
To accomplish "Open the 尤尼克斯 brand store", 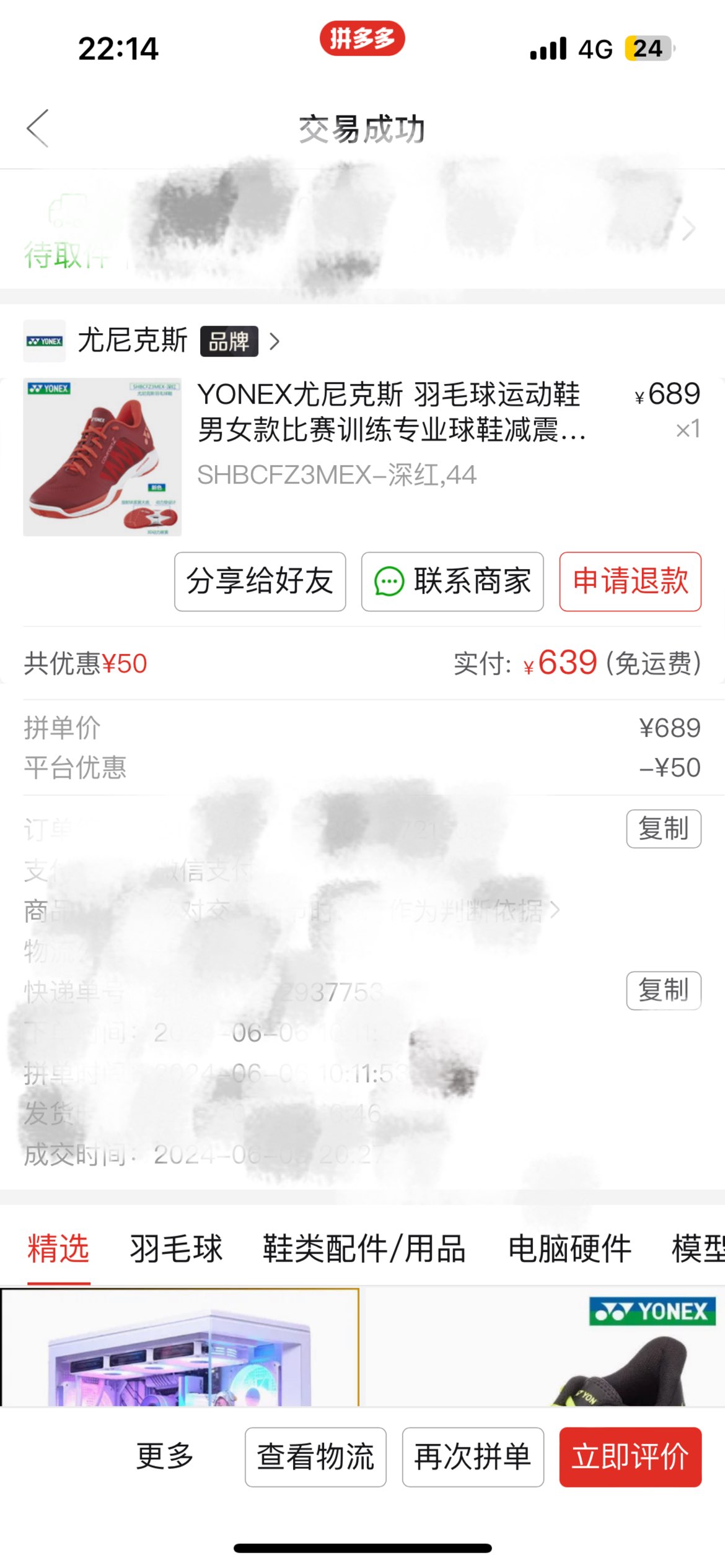I will click(x=133, y=341).
